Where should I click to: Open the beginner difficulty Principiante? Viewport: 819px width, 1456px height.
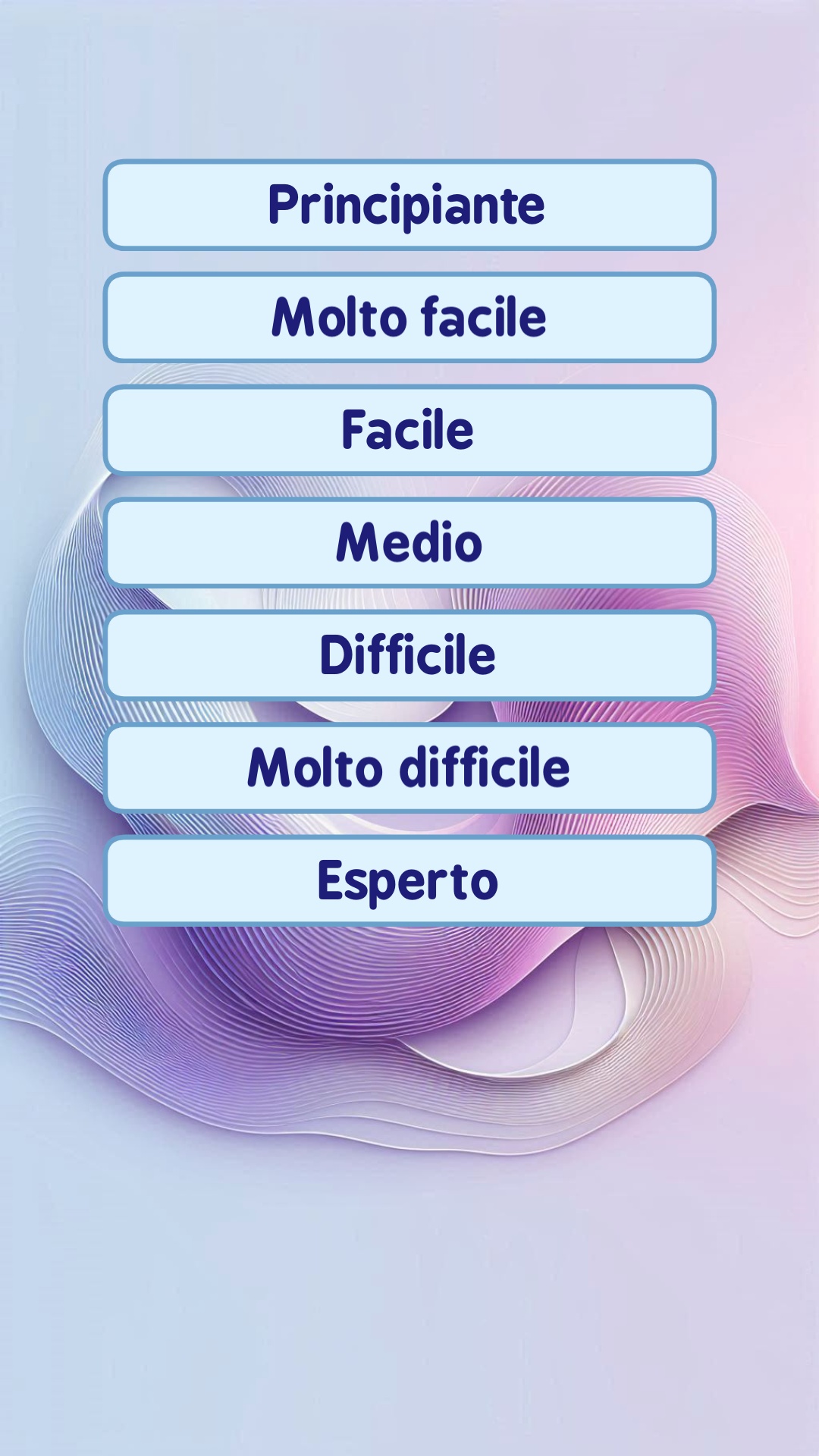409,206
